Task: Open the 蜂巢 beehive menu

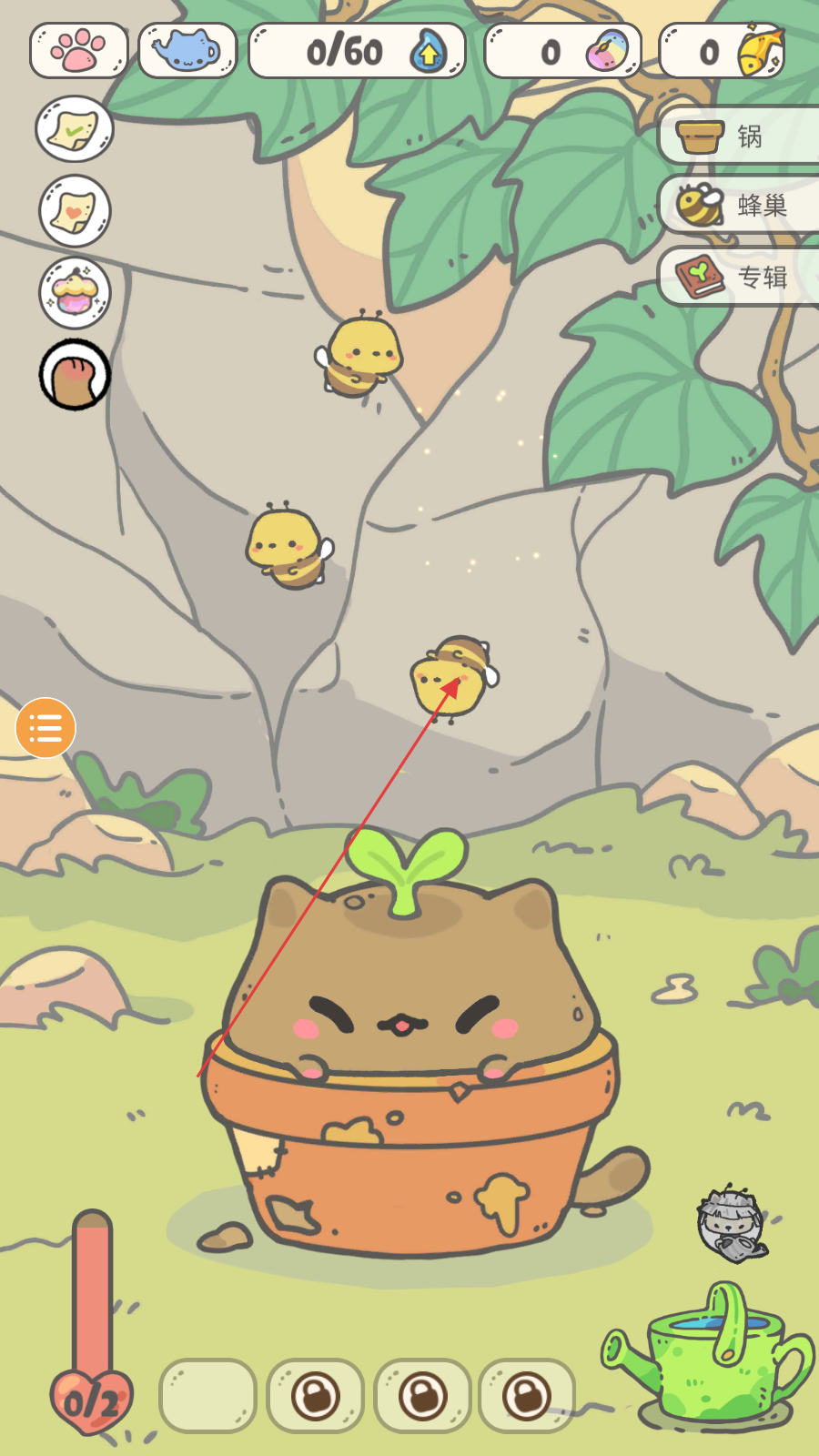Action: point(739,206)
